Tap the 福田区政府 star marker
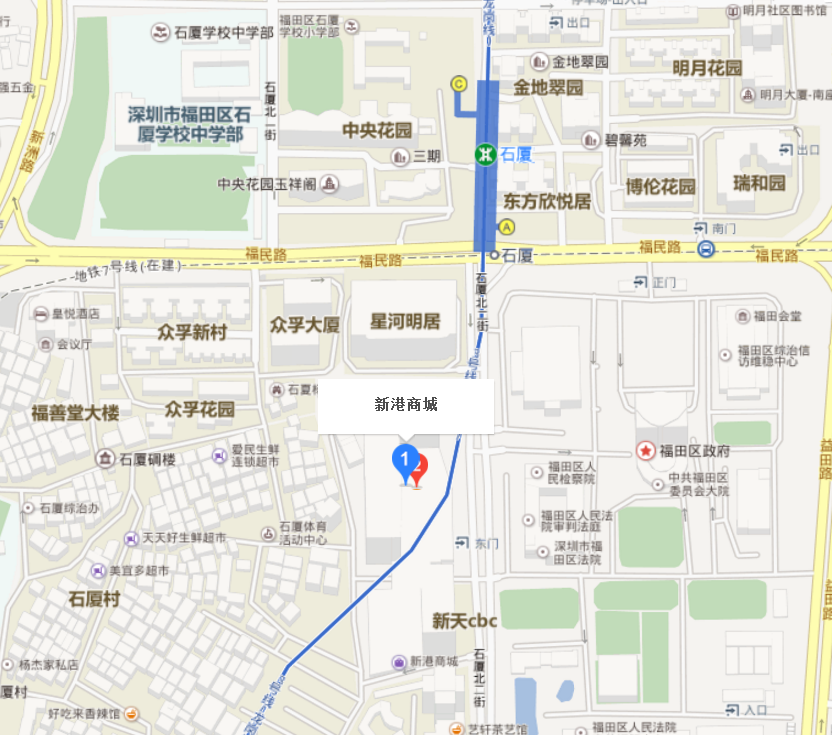The width and height of the screenshot is (832, 735). tap(646, 451)
